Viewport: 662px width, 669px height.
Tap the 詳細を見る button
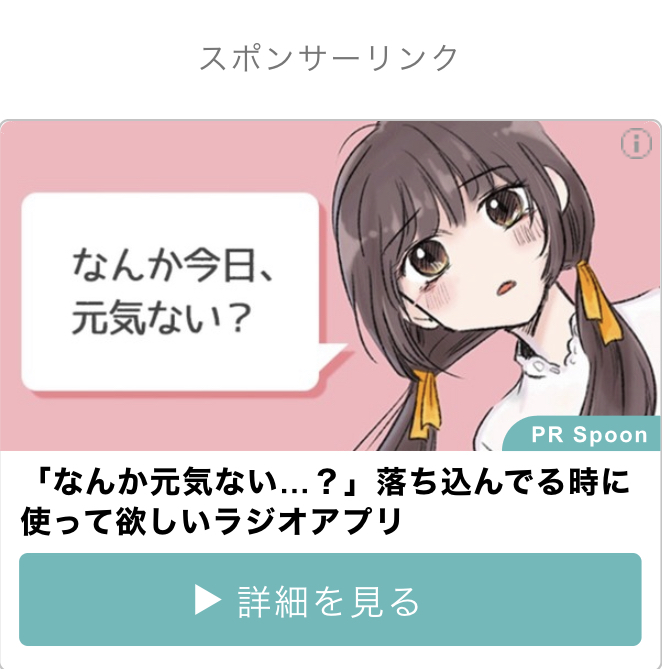pyautogui.click(x=330, y=600)
